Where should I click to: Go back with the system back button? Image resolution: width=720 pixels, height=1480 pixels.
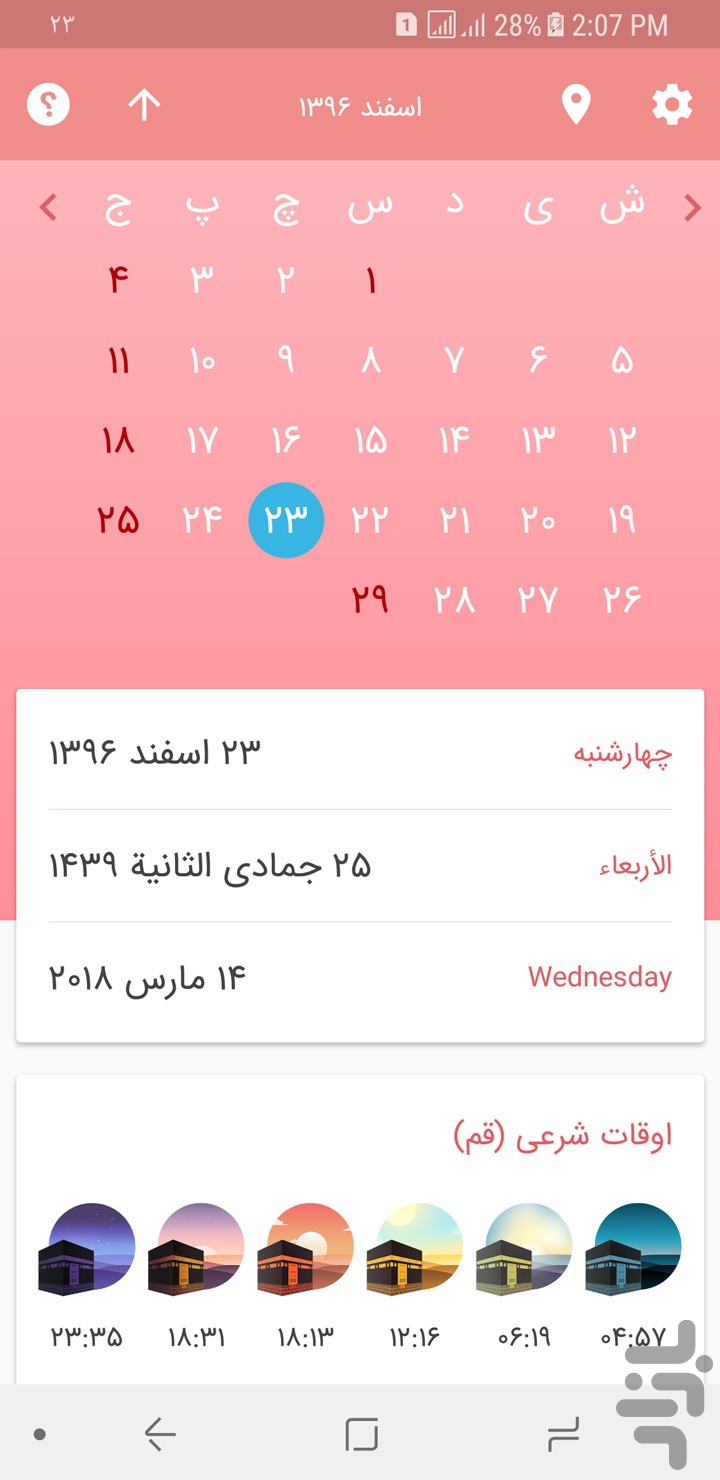click(160, 1435)
